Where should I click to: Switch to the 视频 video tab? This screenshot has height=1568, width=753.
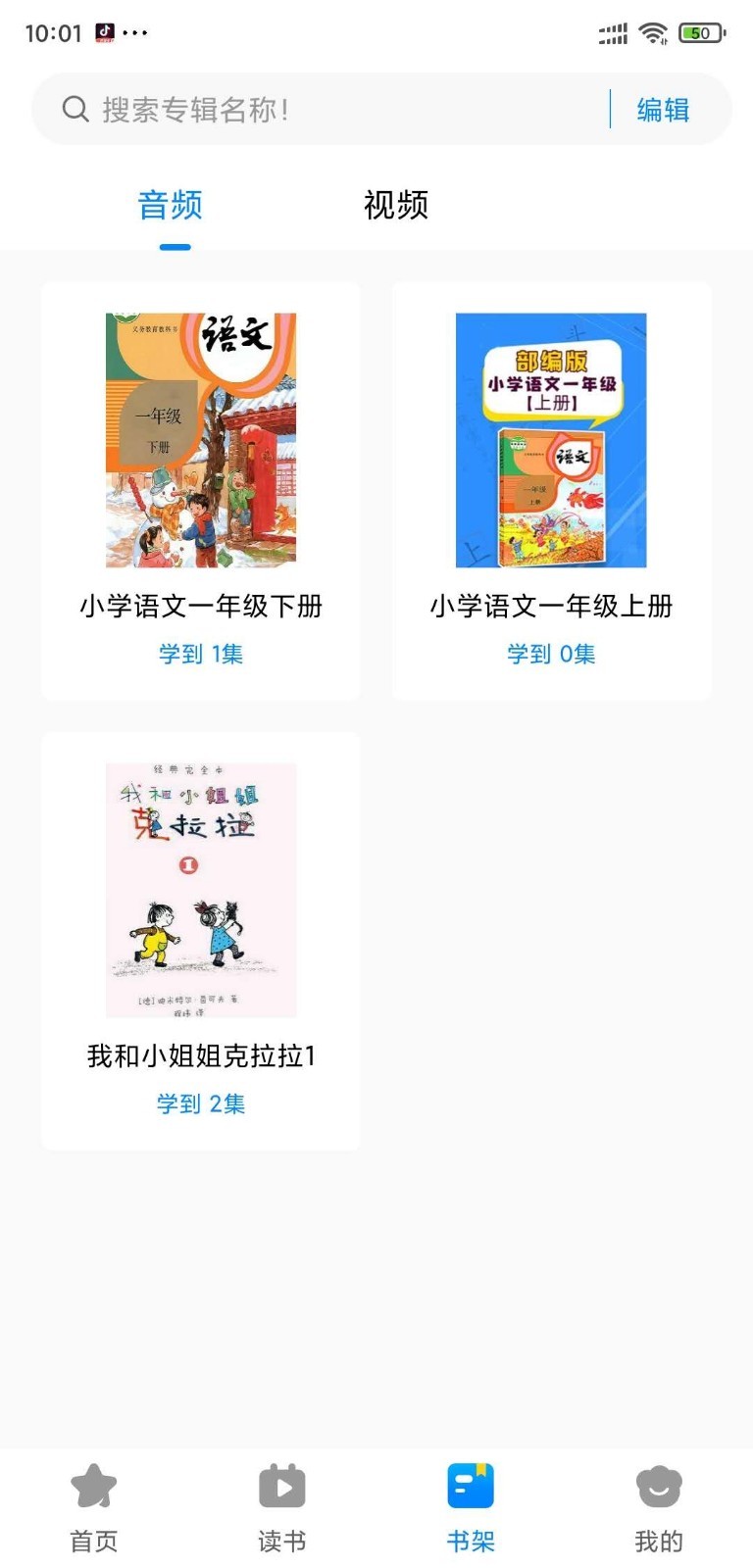tap(395, 206)
